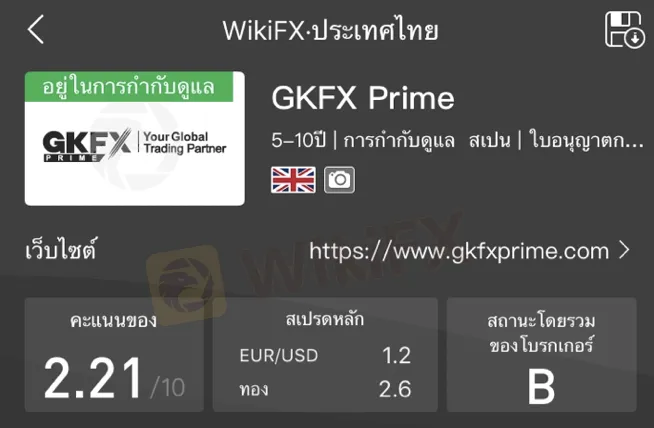Save the page with the download icon
Screen dimensions: 654x428
625,30
